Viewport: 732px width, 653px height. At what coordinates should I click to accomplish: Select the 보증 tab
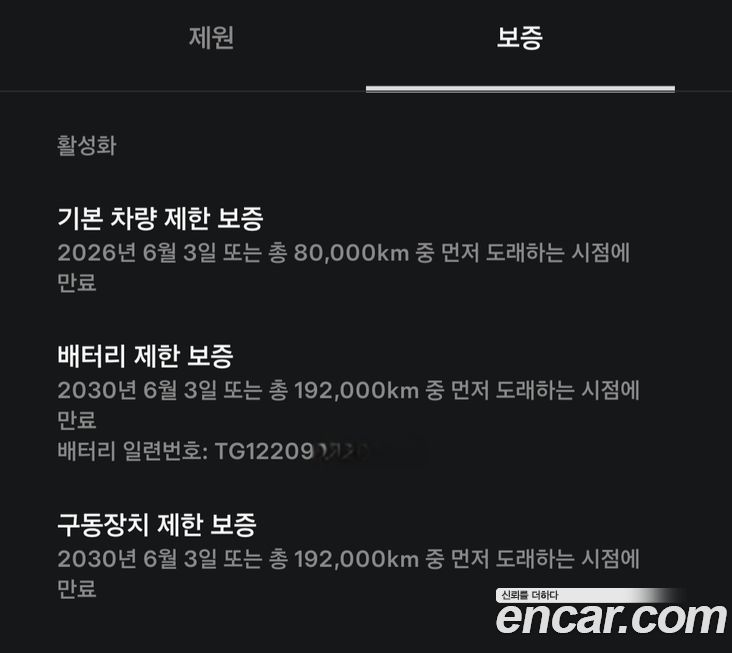coord(519,39)
